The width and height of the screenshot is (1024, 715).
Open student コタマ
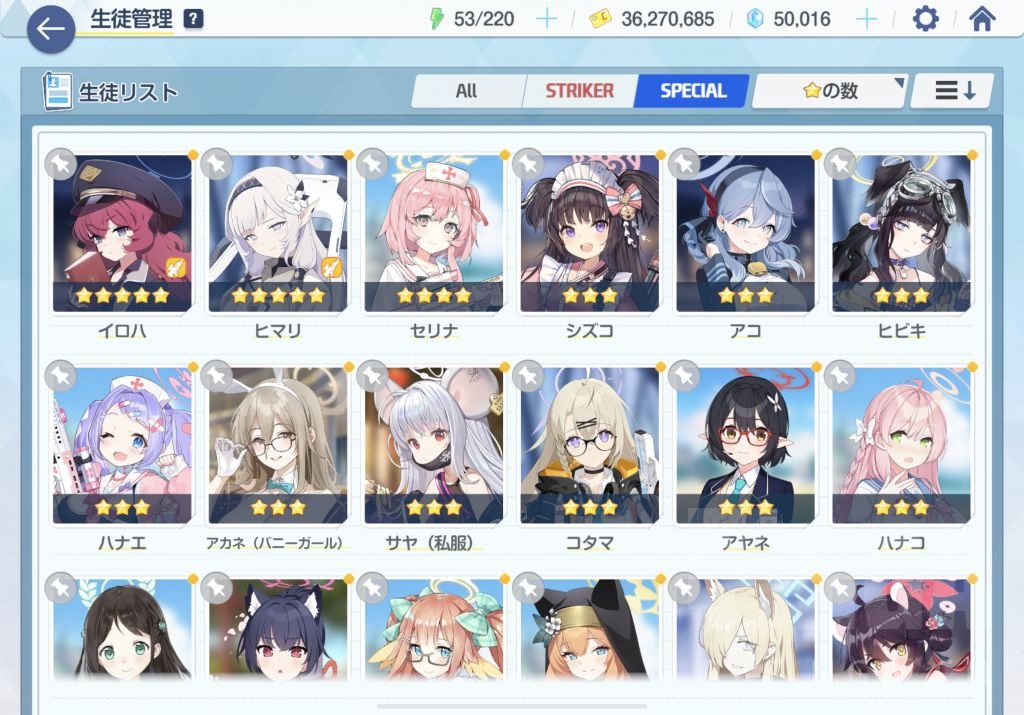tap(589, 445)
